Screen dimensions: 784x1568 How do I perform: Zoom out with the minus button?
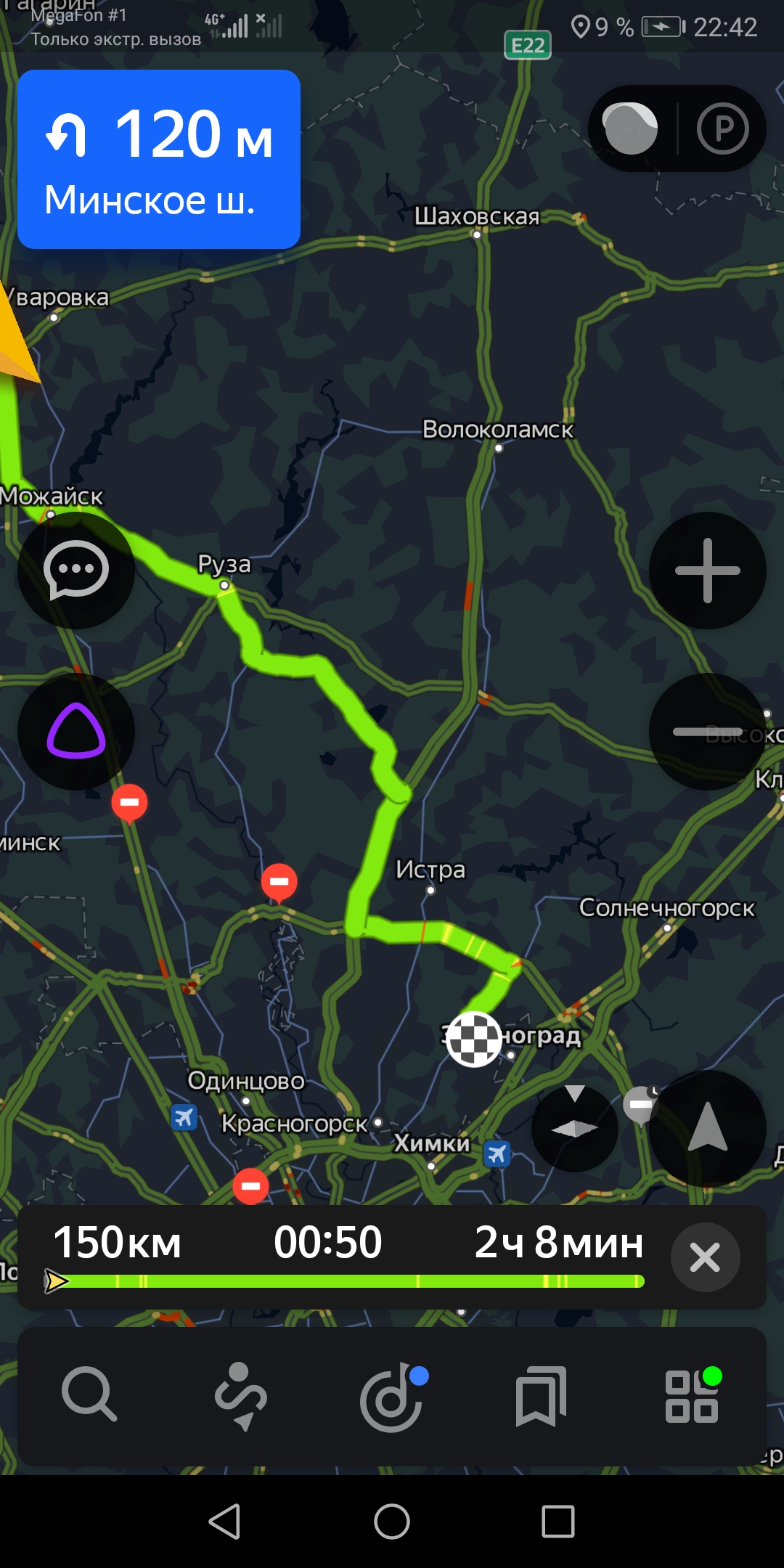pos(707,732)
